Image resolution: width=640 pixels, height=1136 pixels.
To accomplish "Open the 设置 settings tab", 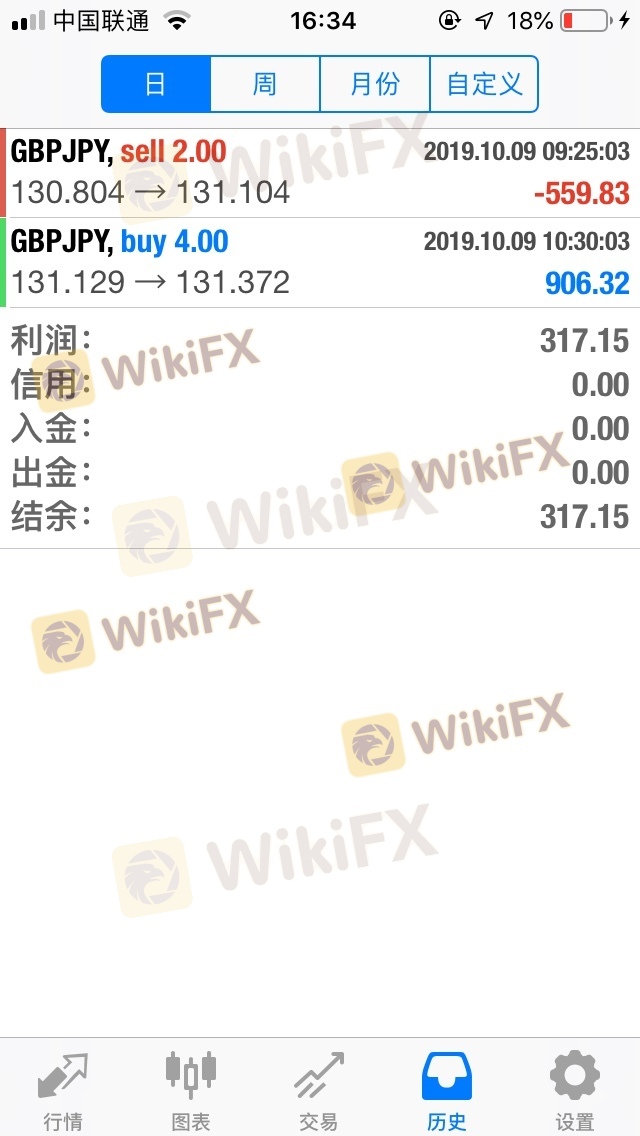I will pos(574,1090).
